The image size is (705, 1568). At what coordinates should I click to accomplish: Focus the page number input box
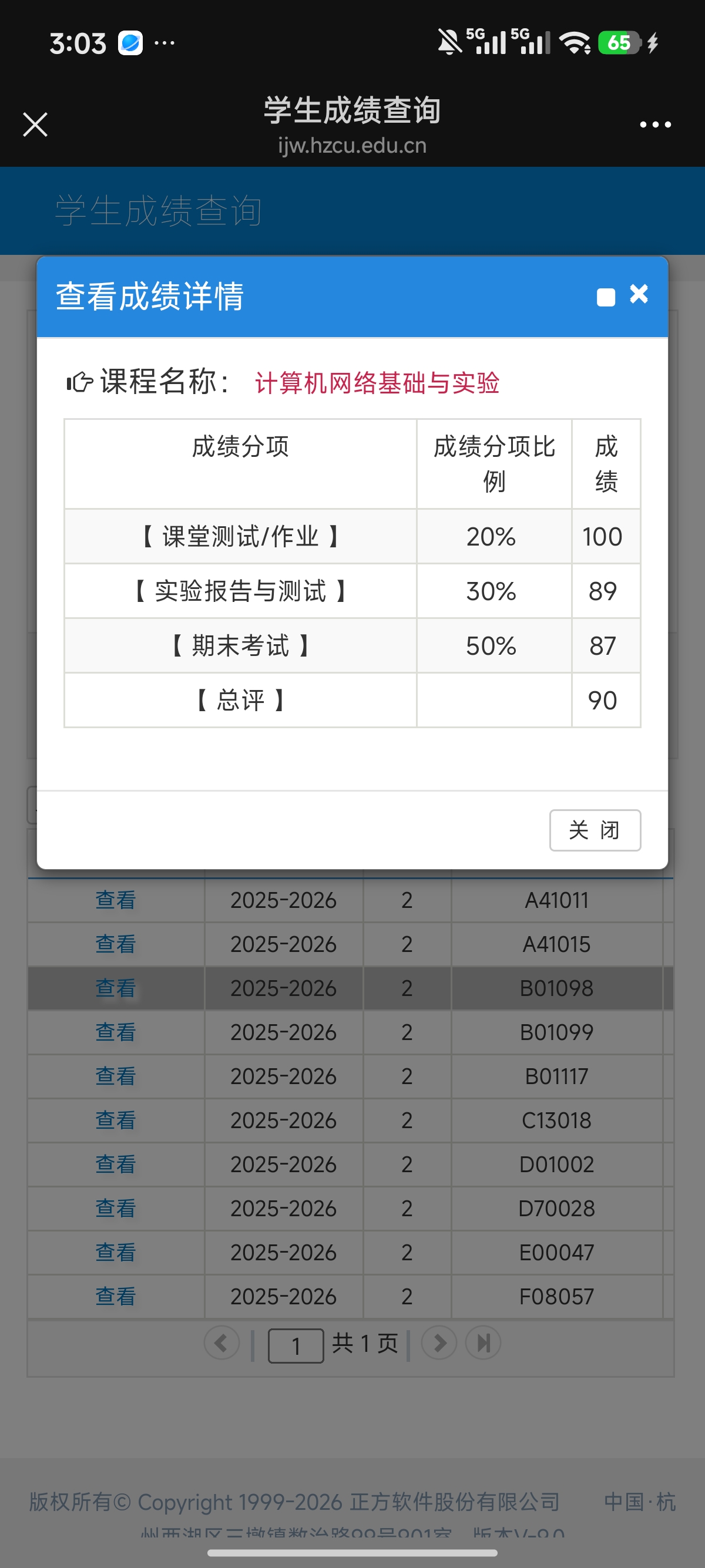pos(296,1345)
